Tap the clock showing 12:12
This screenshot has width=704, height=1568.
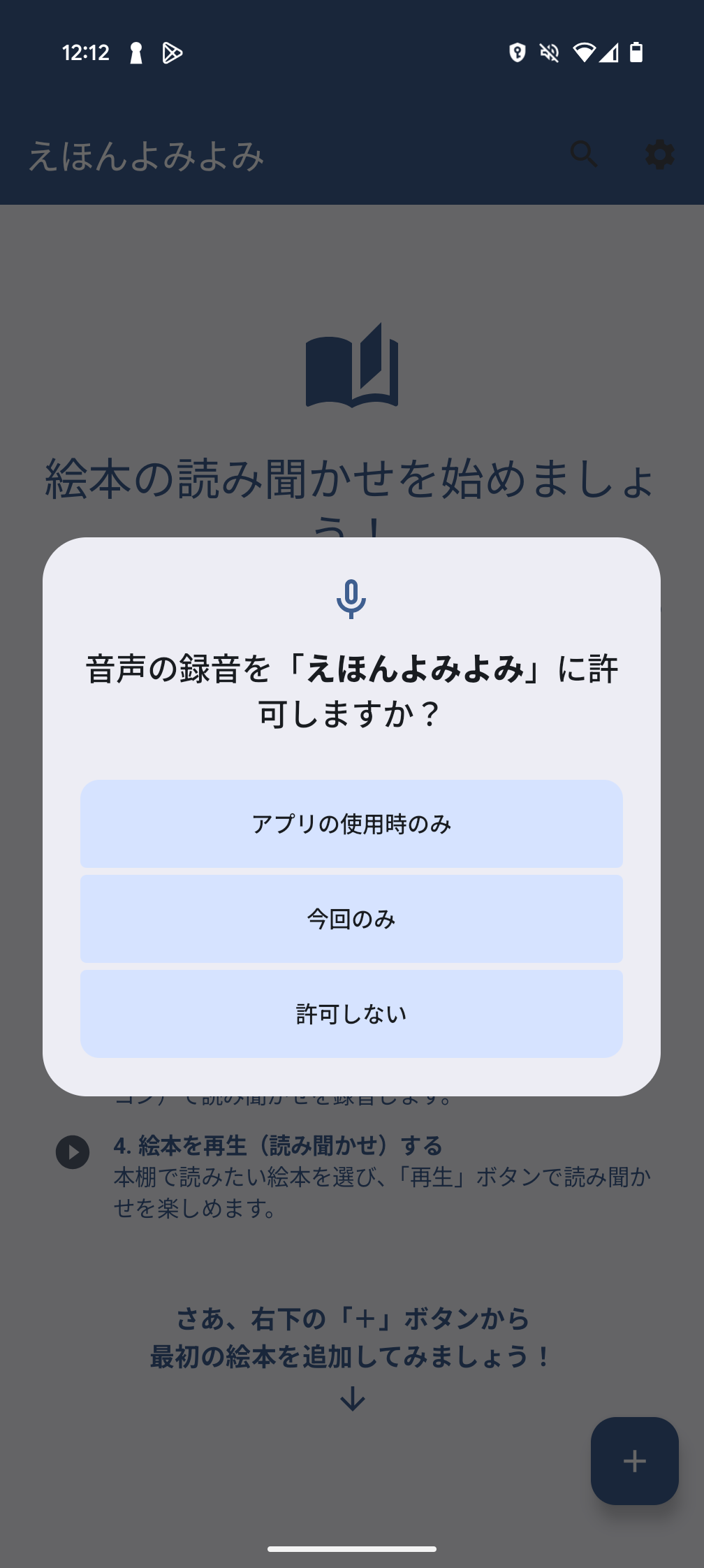(x=86, y=52)
